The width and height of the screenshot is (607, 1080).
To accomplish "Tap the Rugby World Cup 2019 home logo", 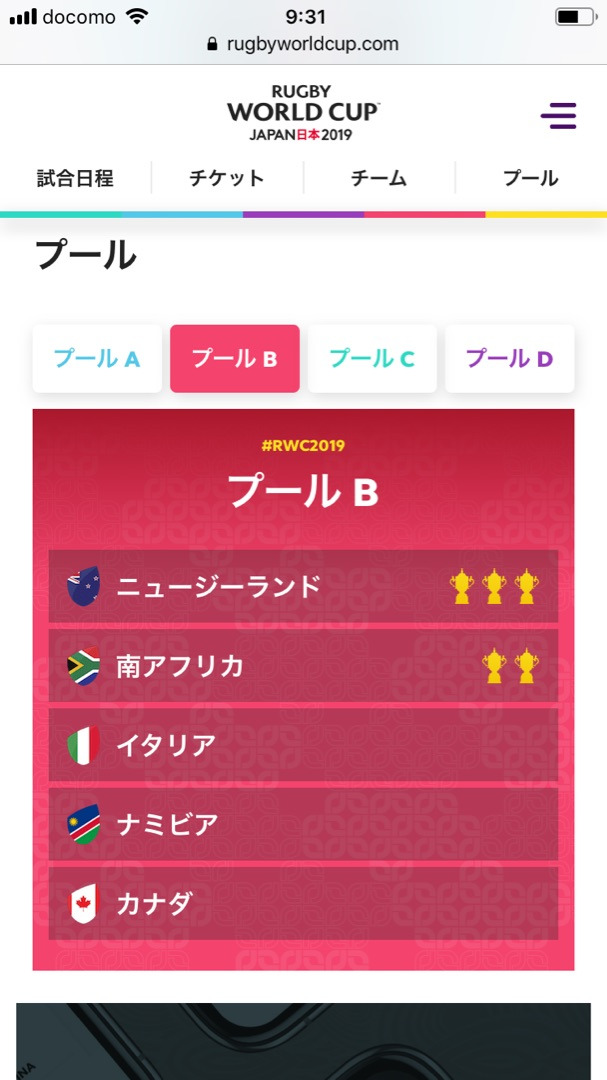I will tap(303, 113).
